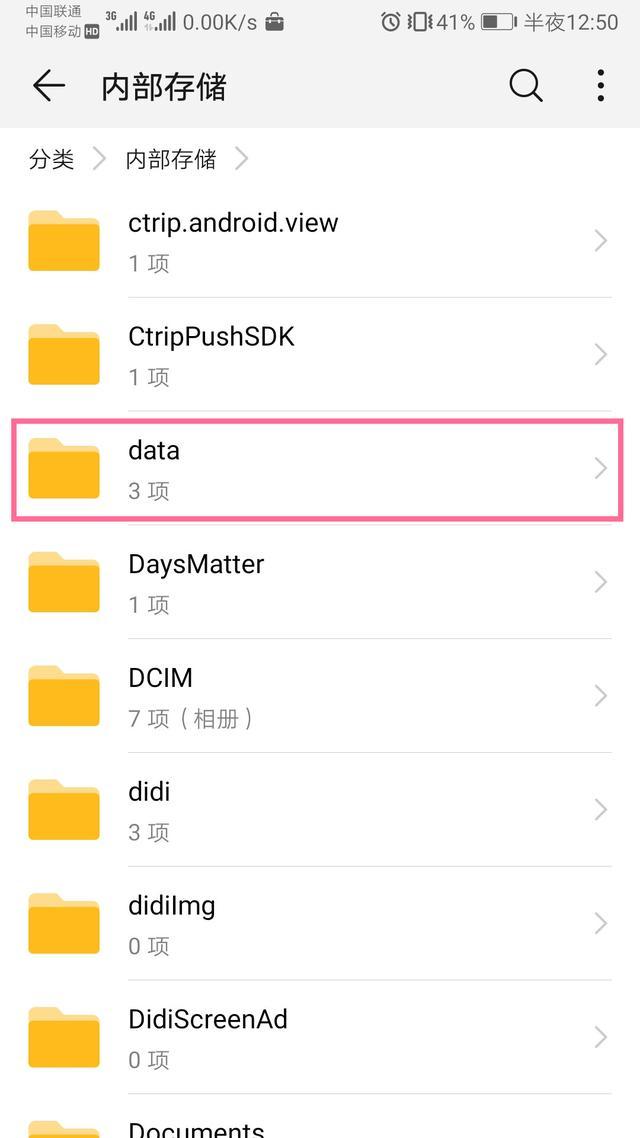
Task: Open the DCIM album folder
Action: pos(318,697)
